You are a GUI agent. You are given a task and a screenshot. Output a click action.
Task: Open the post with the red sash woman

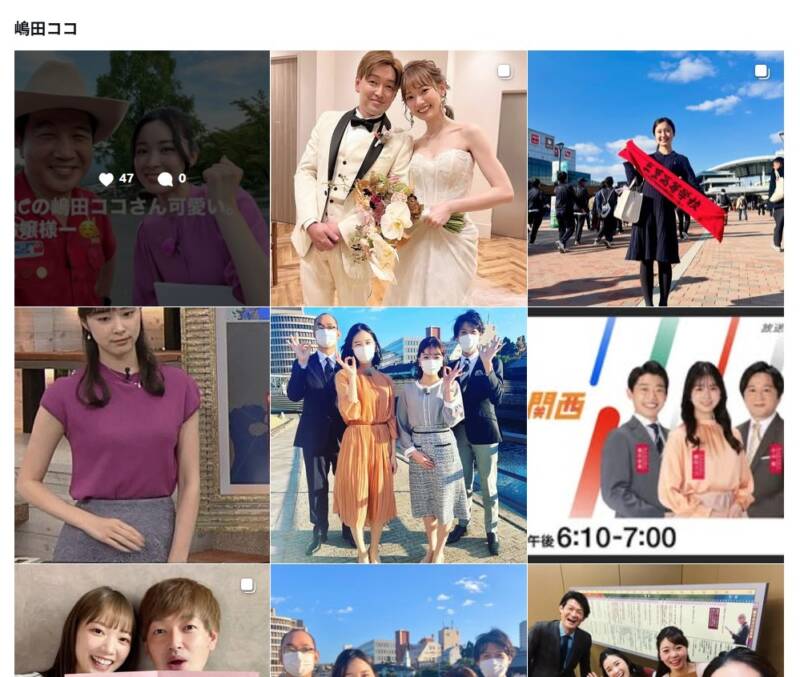coord(655,178)
